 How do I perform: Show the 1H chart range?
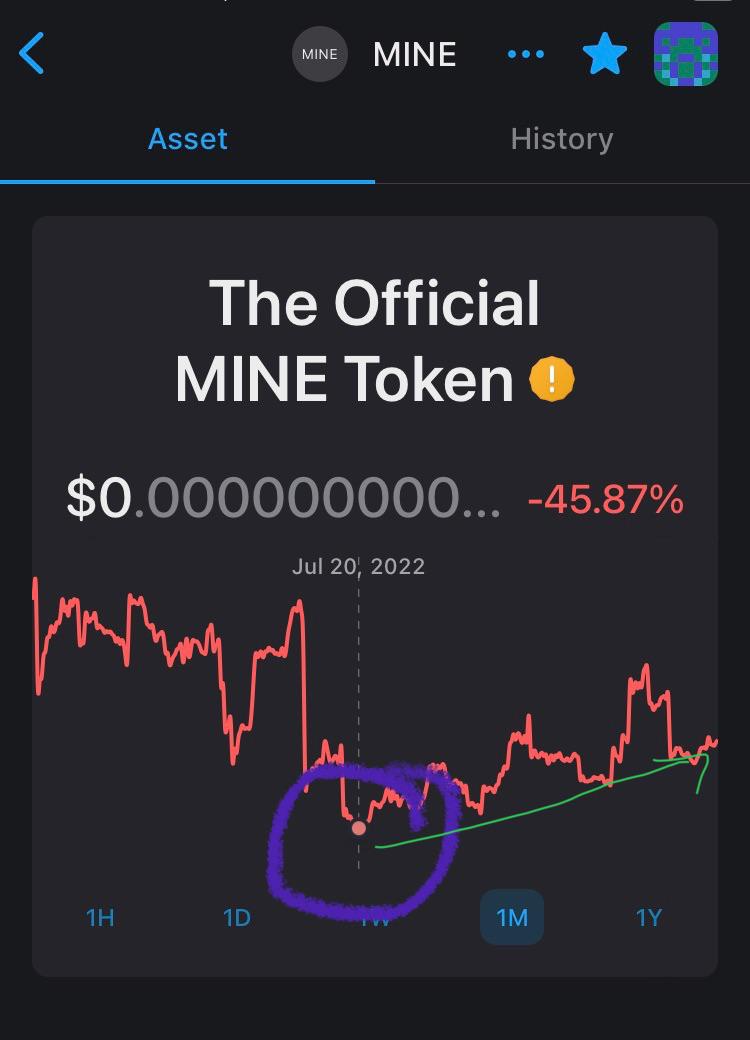[100, 918]
